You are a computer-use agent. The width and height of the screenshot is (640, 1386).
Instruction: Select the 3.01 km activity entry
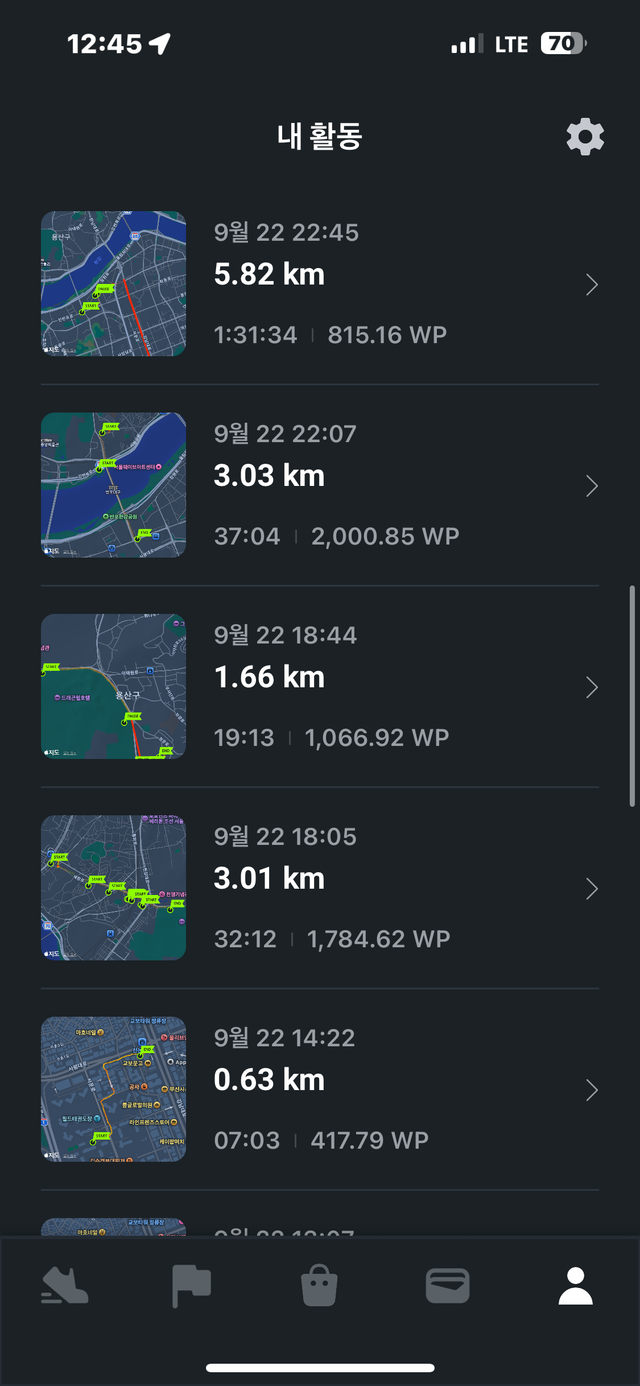coord(320,888)
